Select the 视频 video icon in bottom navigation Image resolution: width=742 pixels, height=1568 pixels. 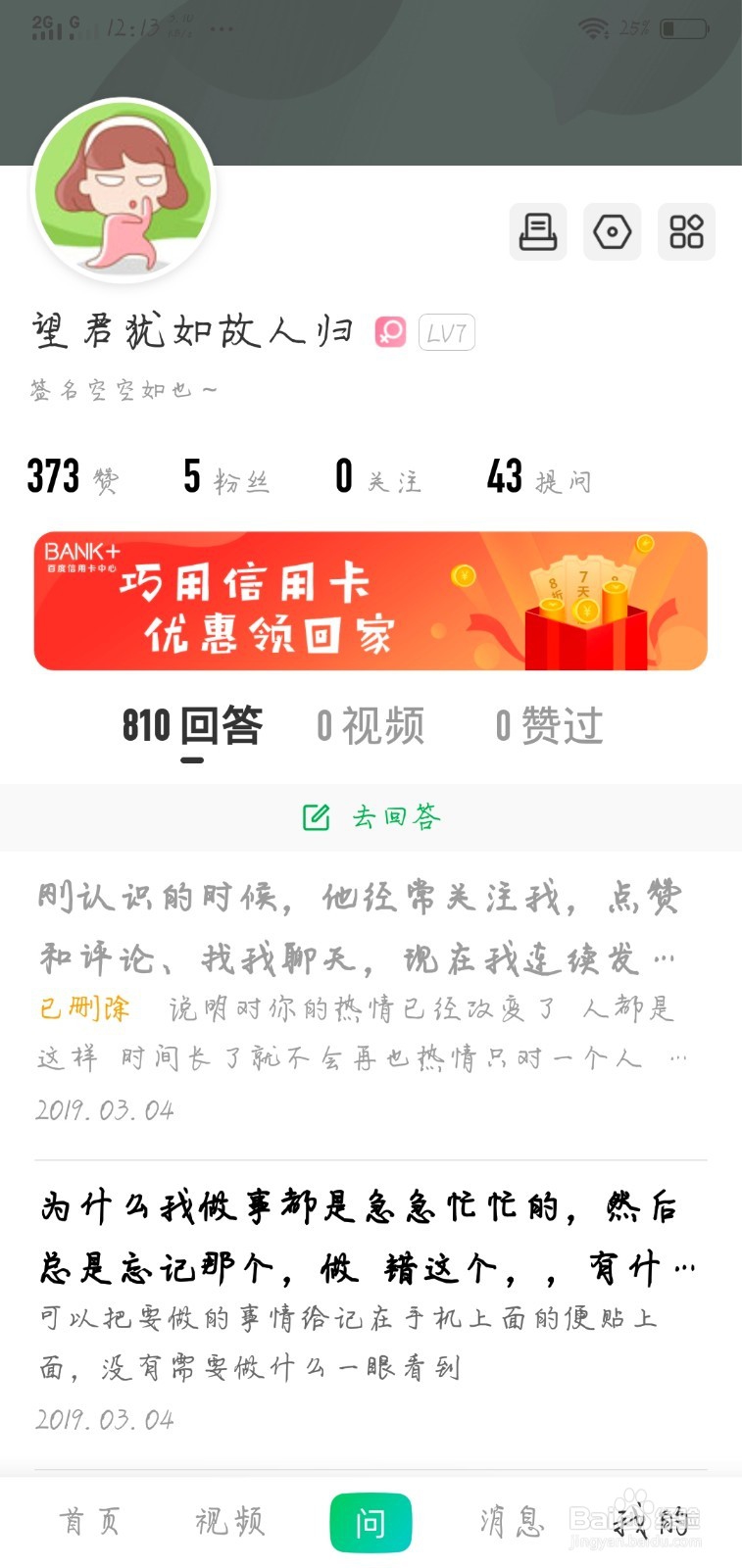(229, 1522)
